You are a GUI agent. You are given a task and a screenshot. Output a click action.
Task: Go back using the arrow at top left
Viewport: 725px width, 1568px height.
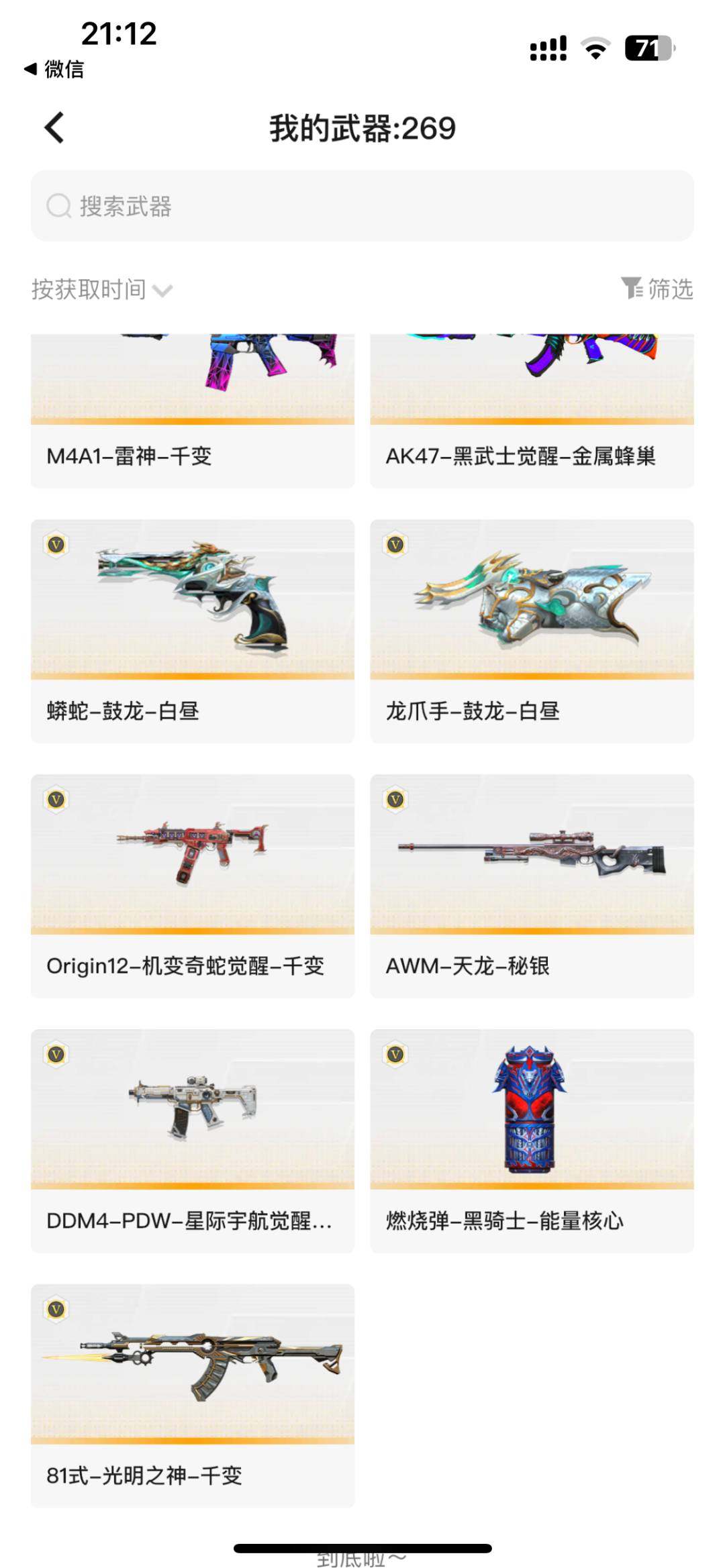pos(54,128)
